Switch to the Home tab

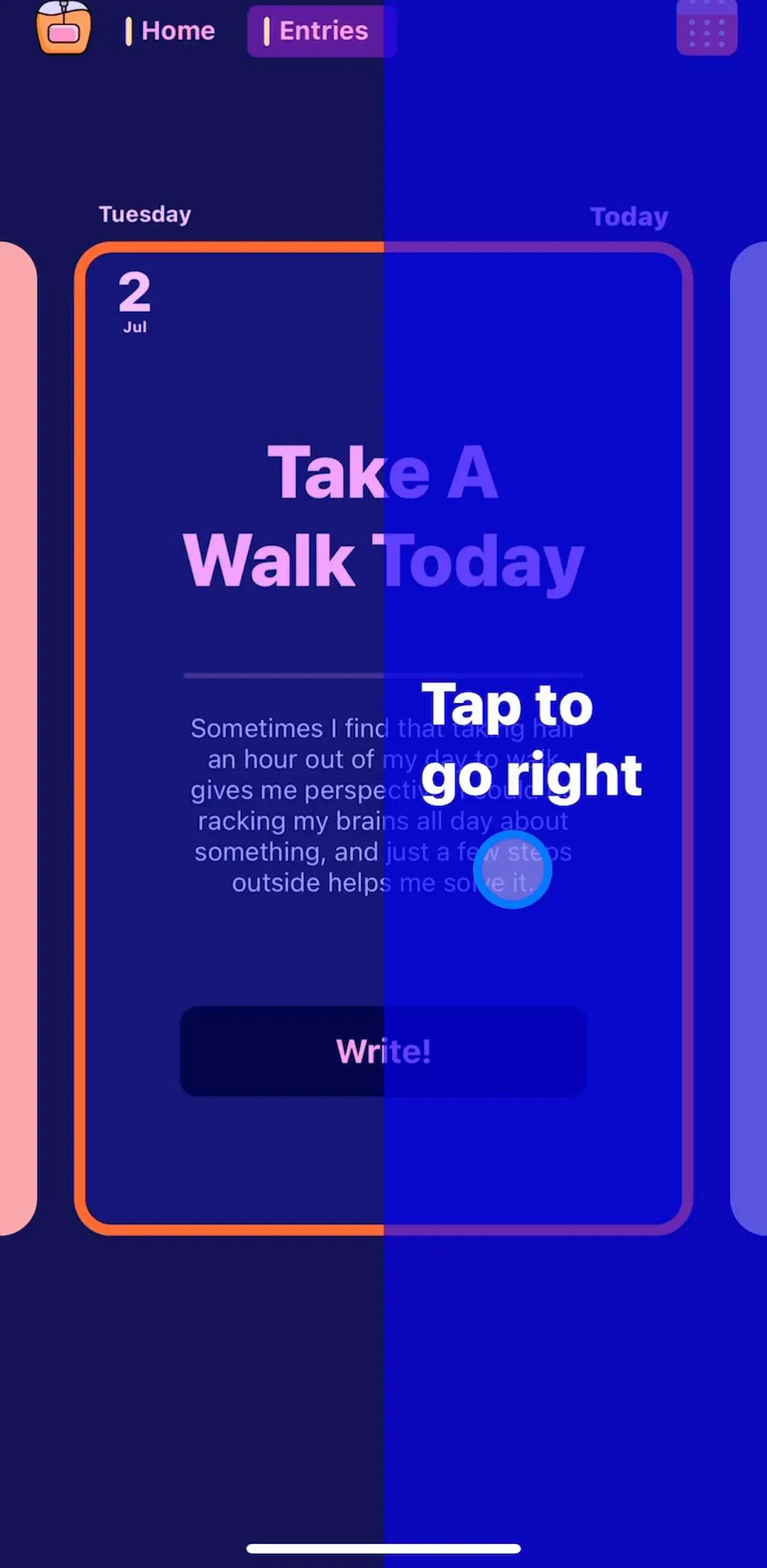coord(170,31)
